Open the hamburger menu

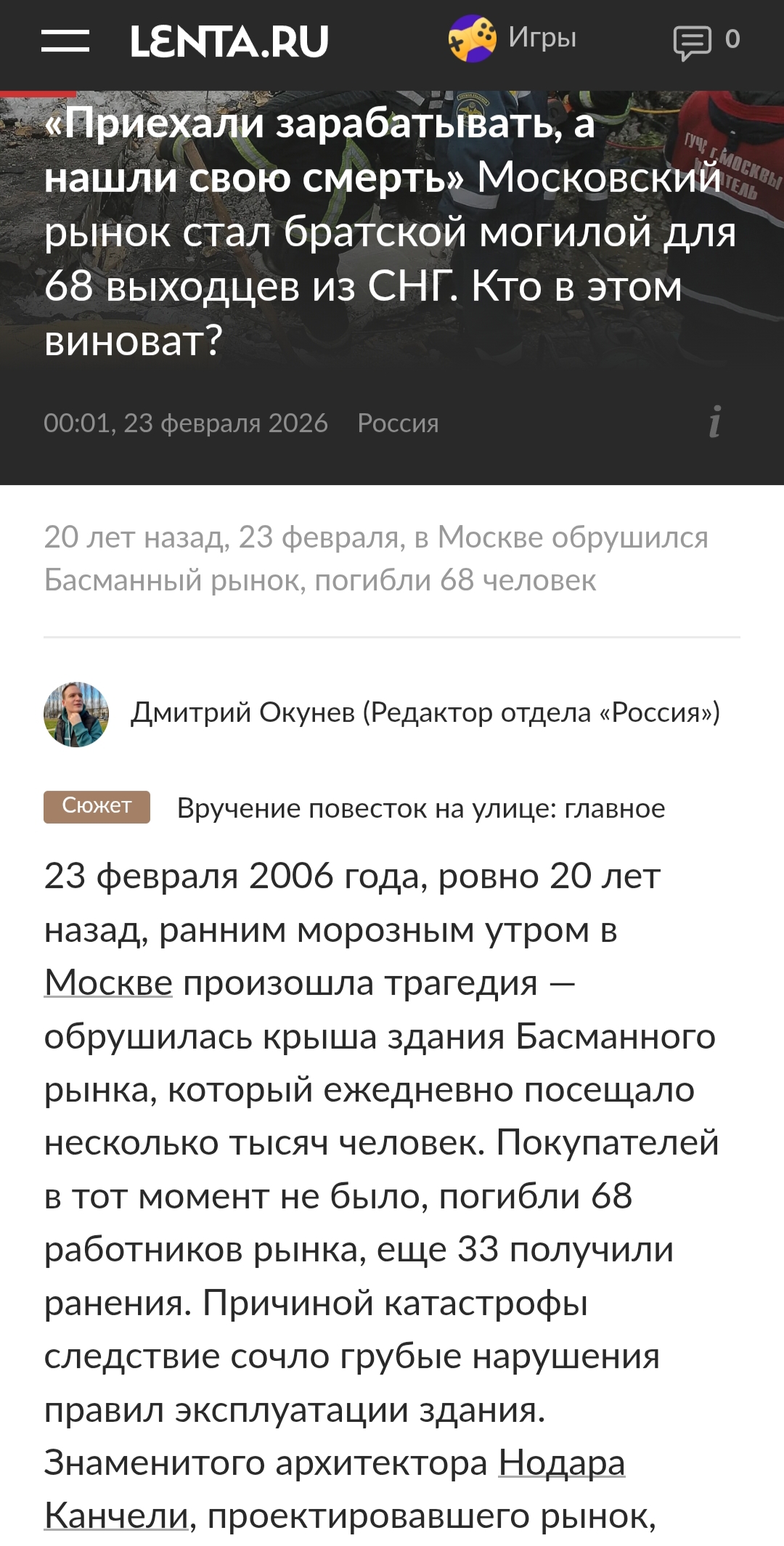click(x=65, y=41)
